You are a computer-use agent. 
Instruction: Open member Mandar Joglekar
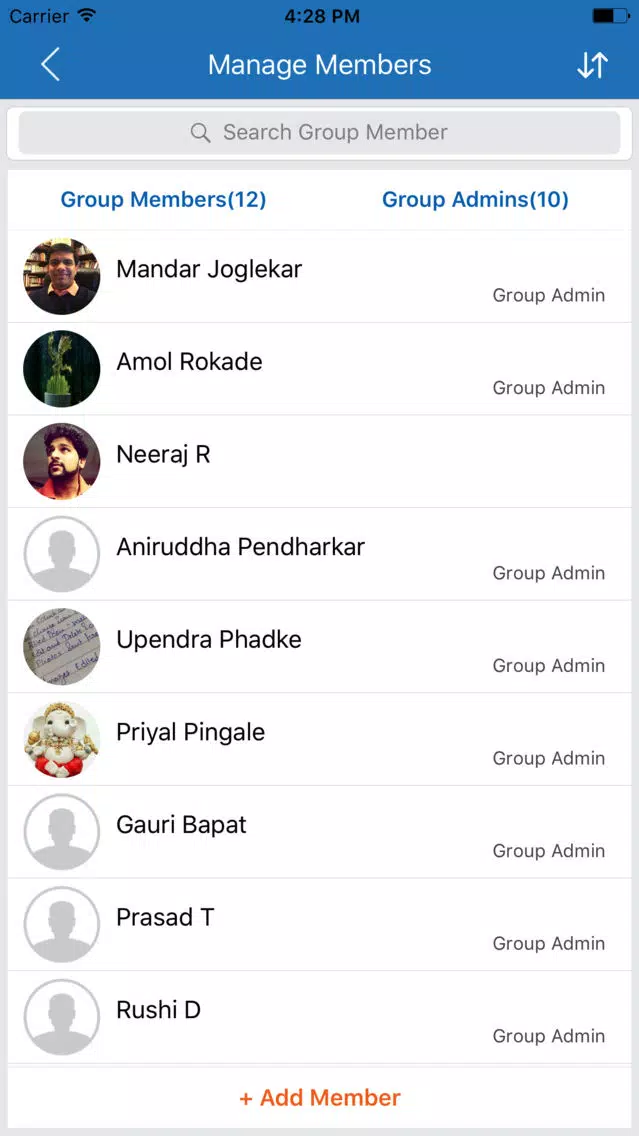click(320, 277)
